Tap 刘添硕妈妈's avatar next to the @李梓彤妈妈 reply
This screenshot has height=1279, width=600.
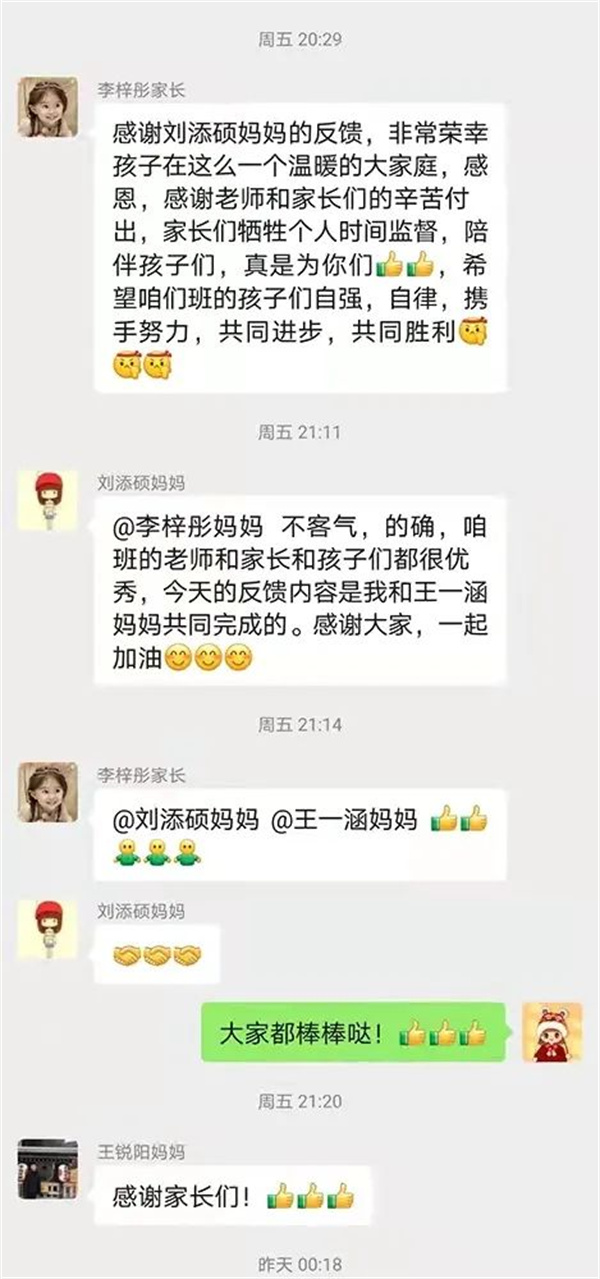click(47, 500)
